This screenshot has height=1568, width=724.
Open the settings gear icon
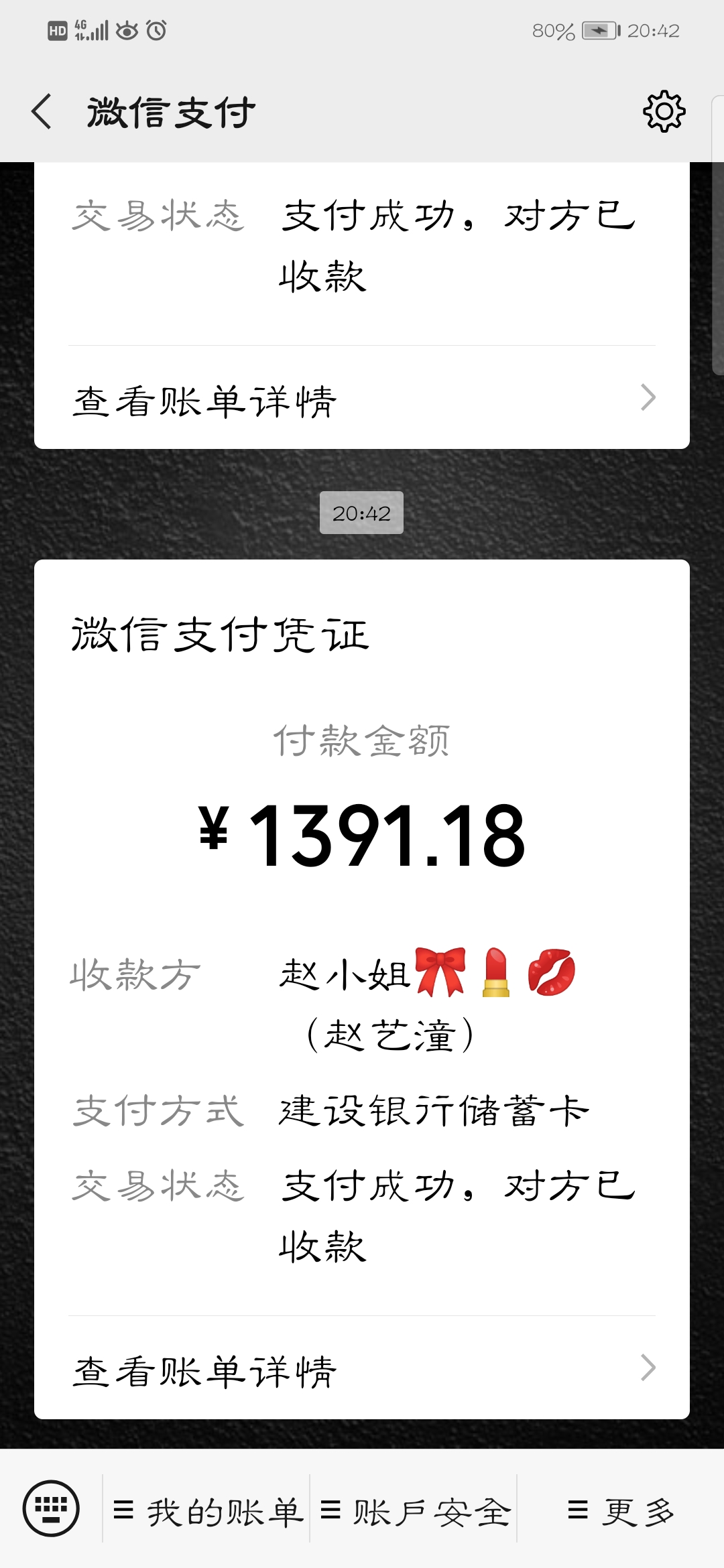click(x=664, y=111)
